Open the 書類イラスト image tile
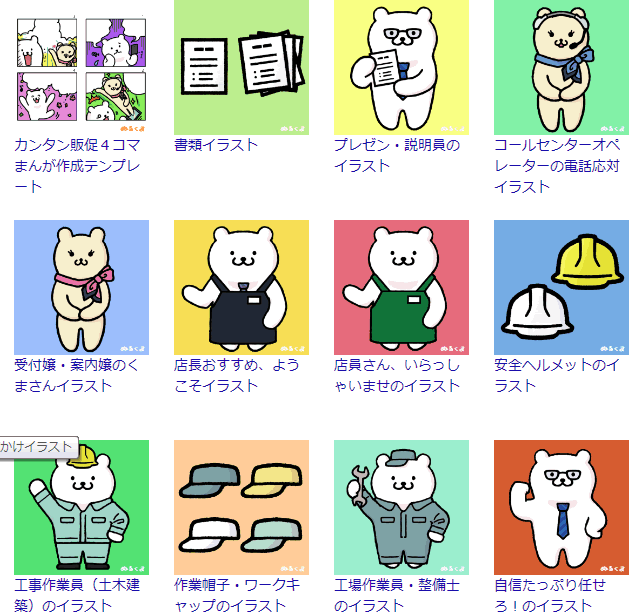Screen dimensions: 629x612 point(241,67)
